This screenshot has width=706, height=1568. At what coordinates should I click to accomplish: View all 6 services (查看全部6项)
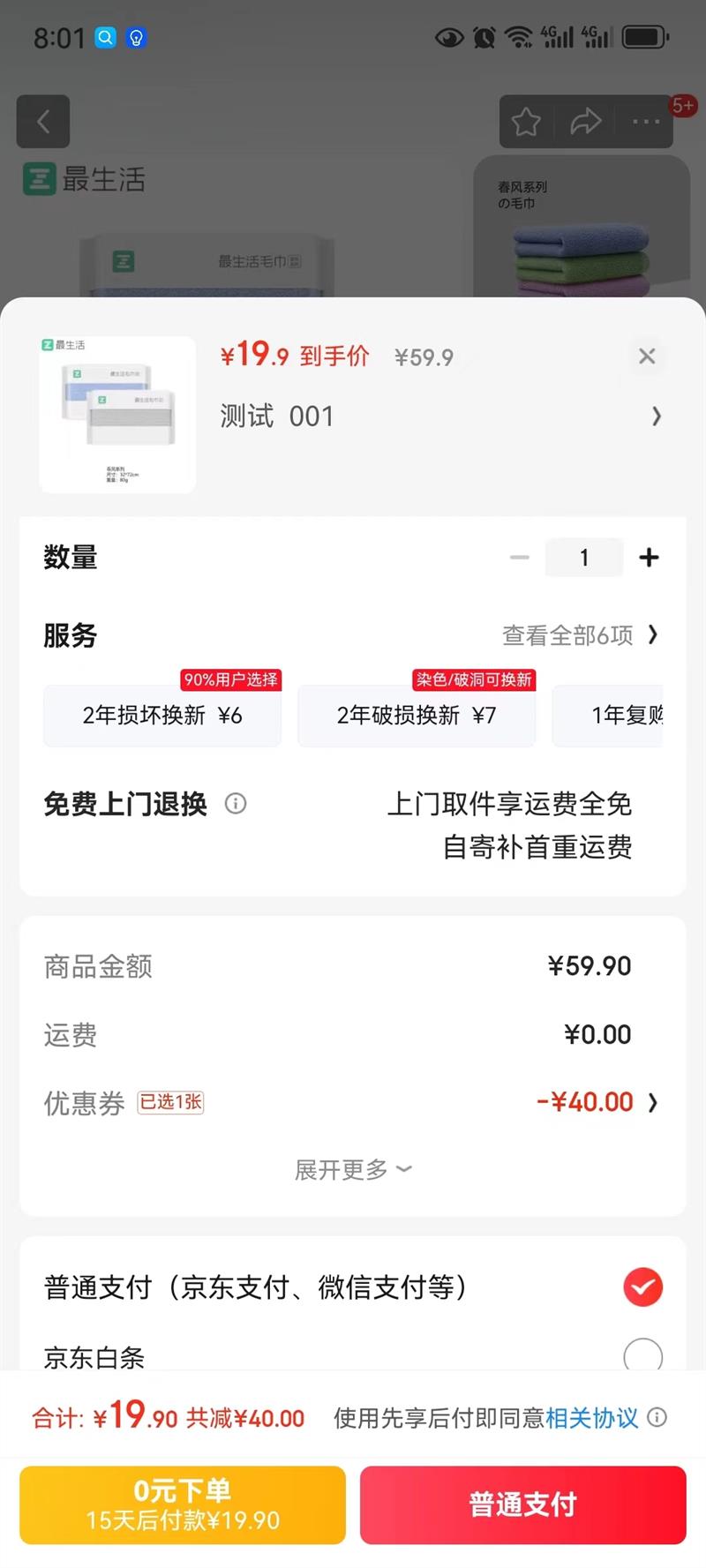point(579,635)
